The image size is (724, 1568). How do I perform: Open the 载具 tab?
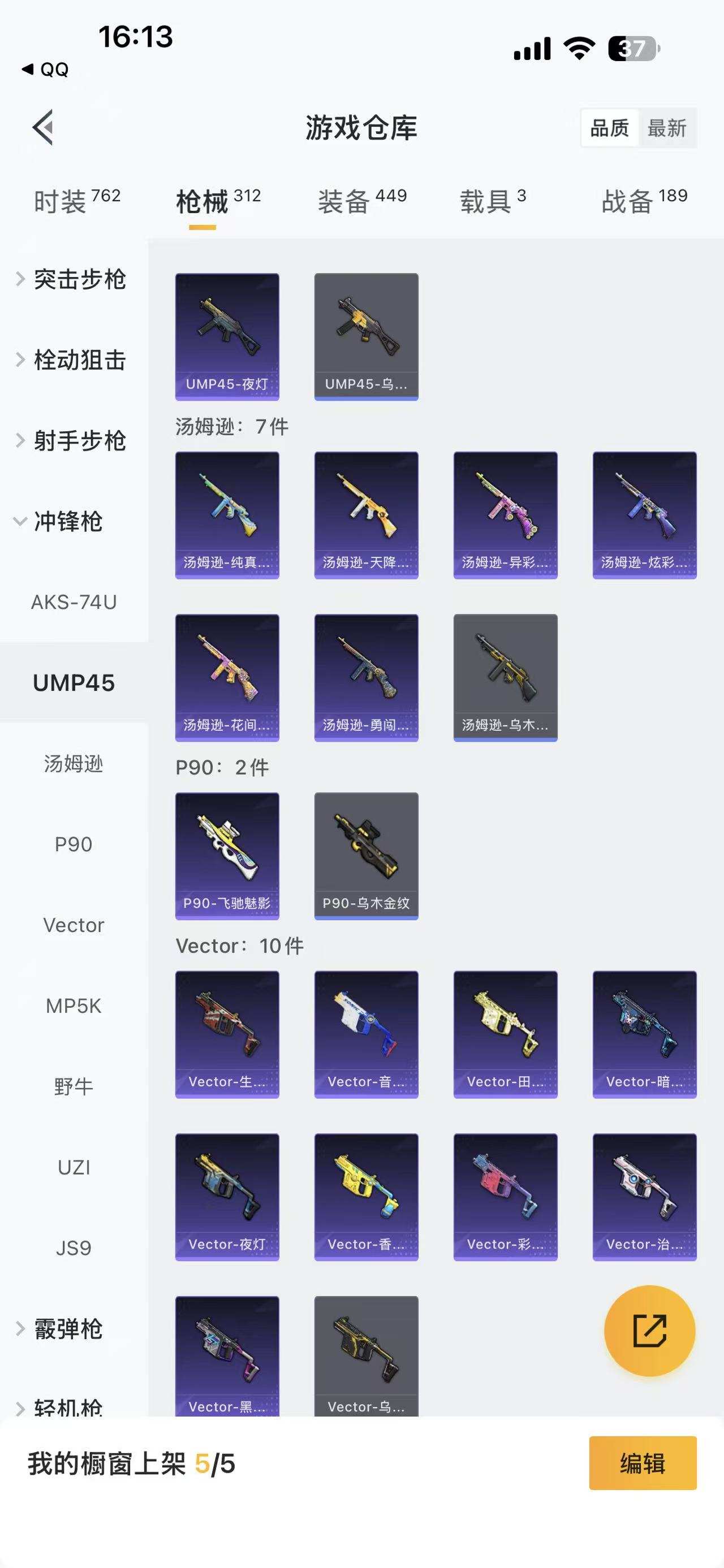492,201
